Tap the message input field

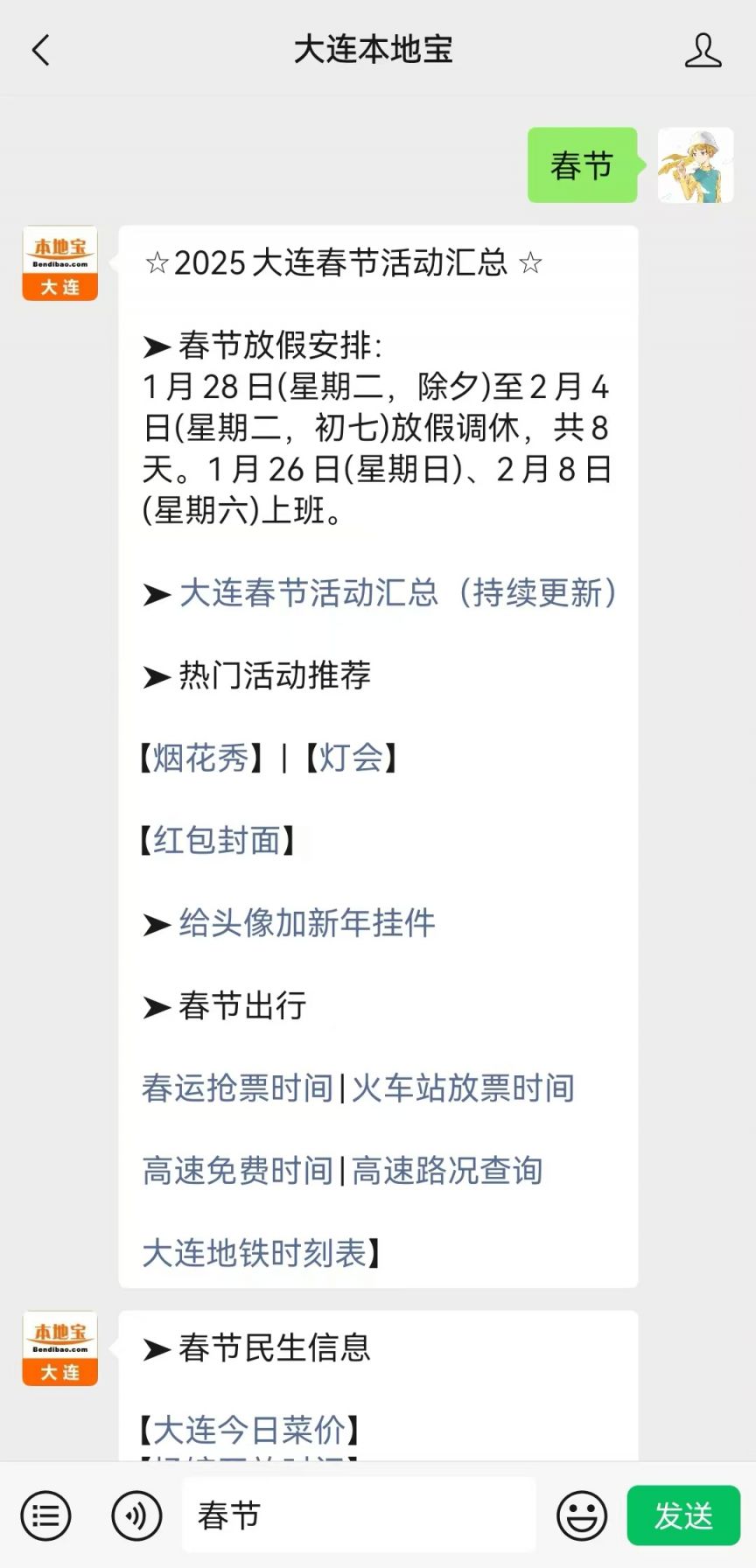point(359,1515)
